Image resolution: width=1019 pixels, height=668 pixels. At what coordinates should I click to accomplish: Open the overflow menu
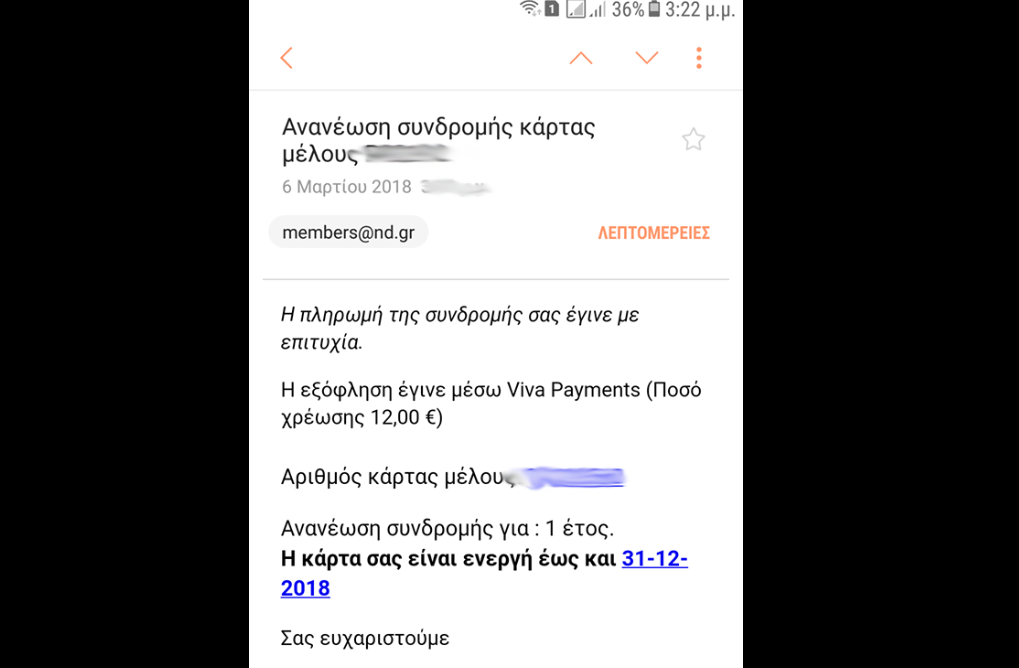(x=699, y=58)
